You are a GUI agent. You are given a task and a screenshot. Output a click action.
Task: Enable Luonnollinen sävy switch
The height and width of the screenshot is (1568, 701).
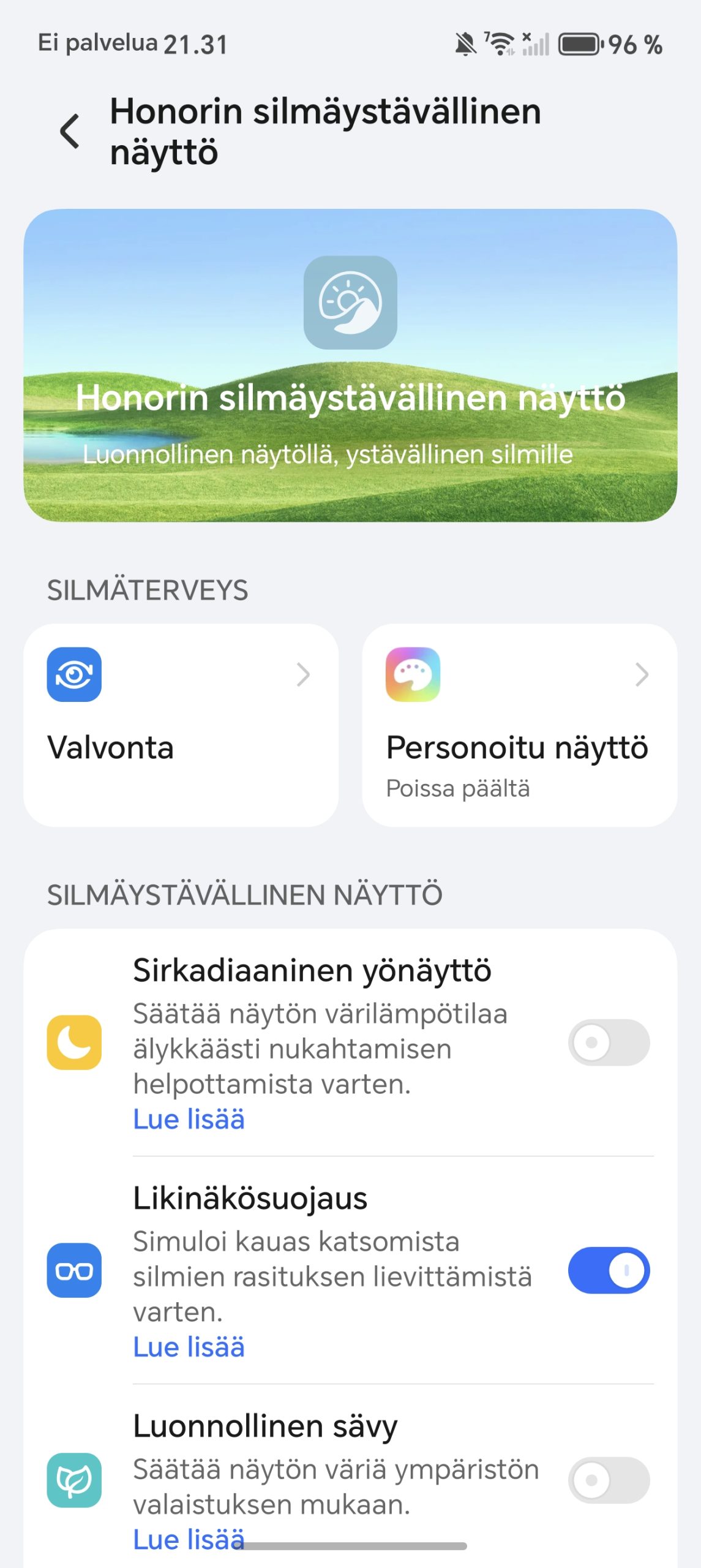pyautogui.click(x=609, y=1480)
